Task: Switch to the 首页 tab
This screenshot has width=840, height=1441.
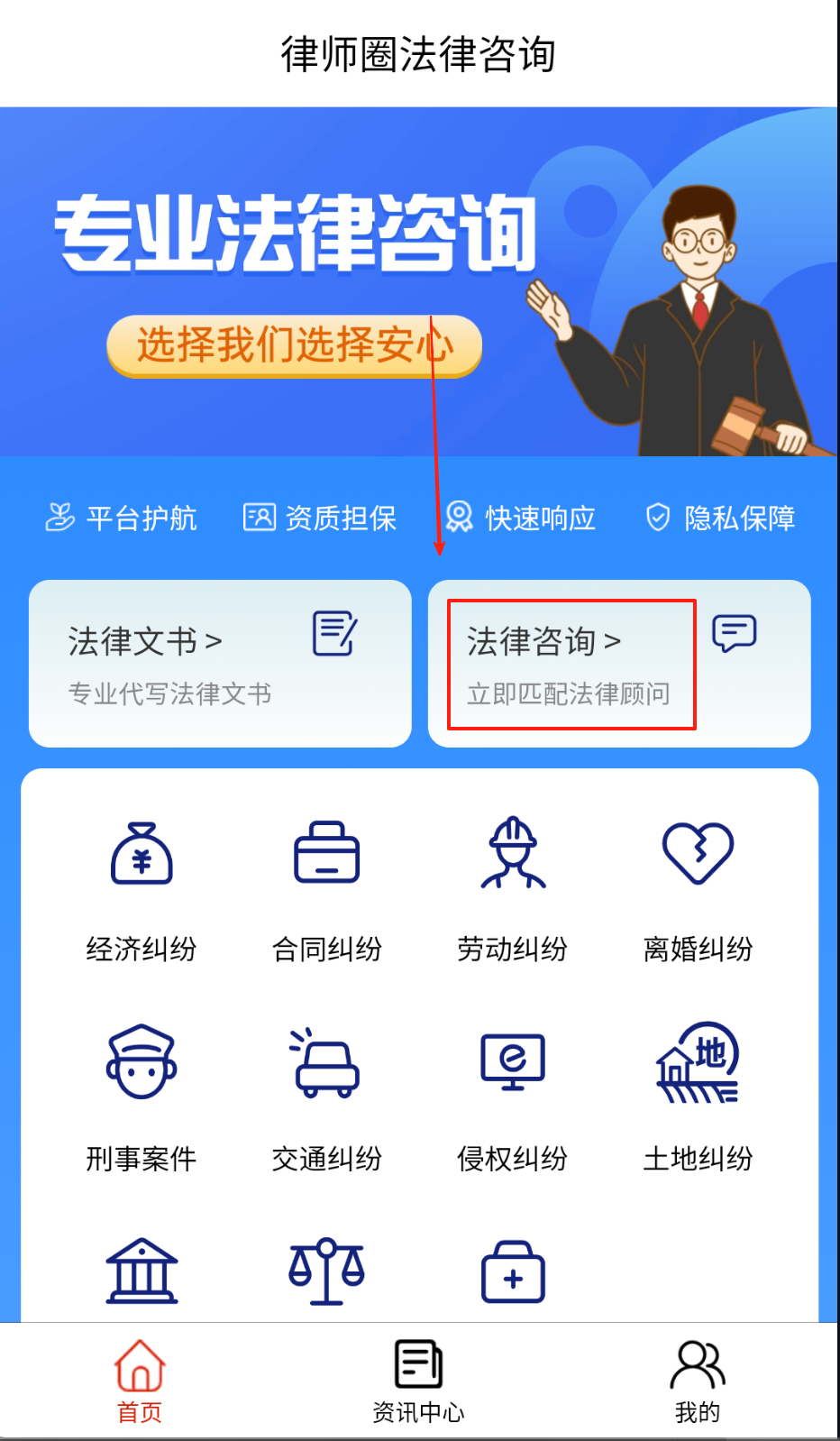Action: (140, 1381)
